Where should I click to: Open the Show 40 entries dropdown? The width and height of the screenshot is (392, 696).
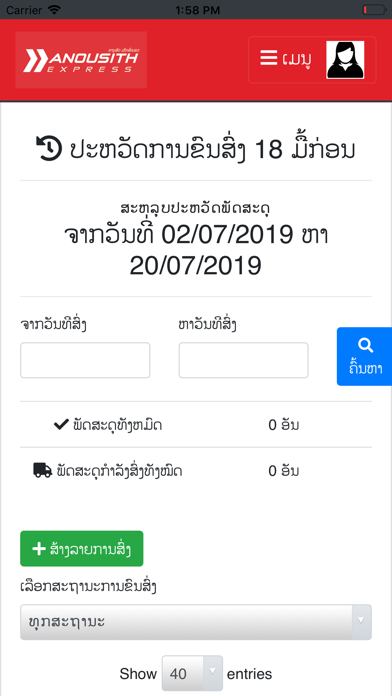coord(192,673)
